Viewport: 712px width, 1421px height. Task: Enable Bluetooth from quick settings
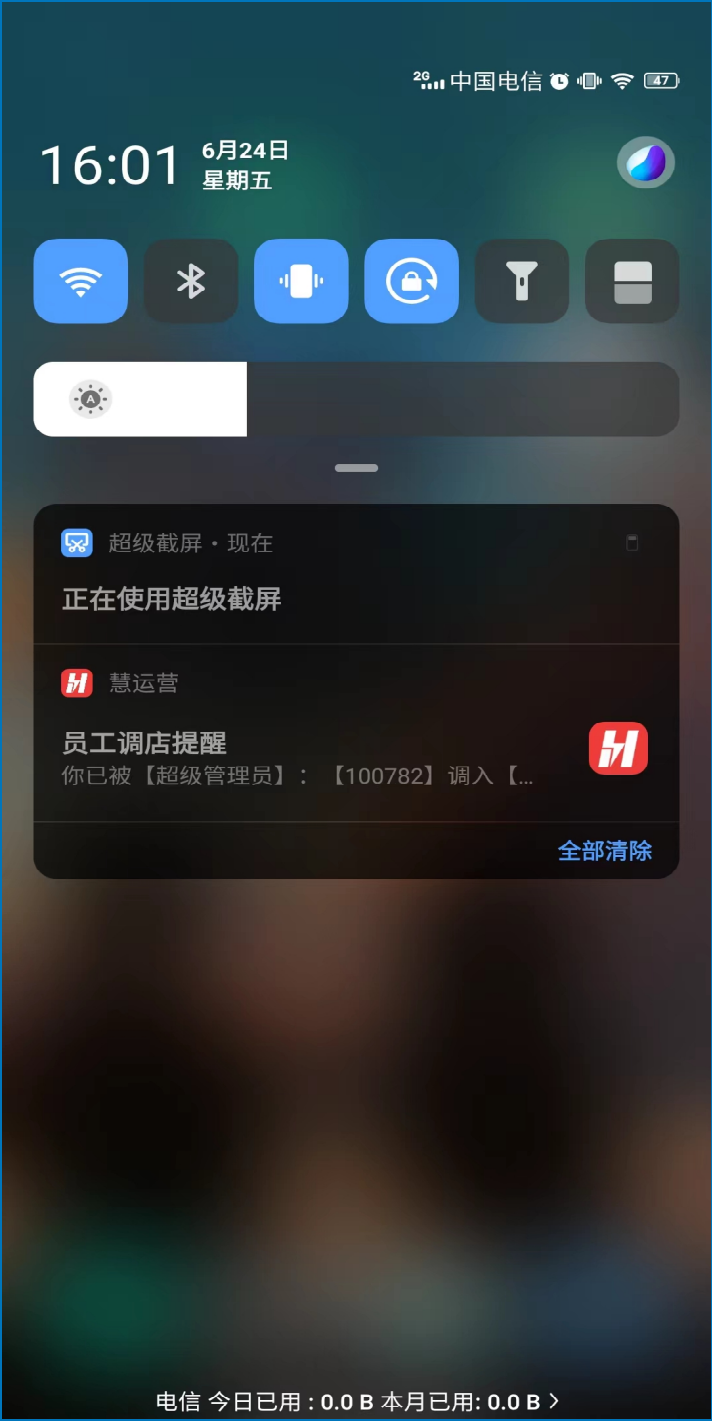click(191, 281)
